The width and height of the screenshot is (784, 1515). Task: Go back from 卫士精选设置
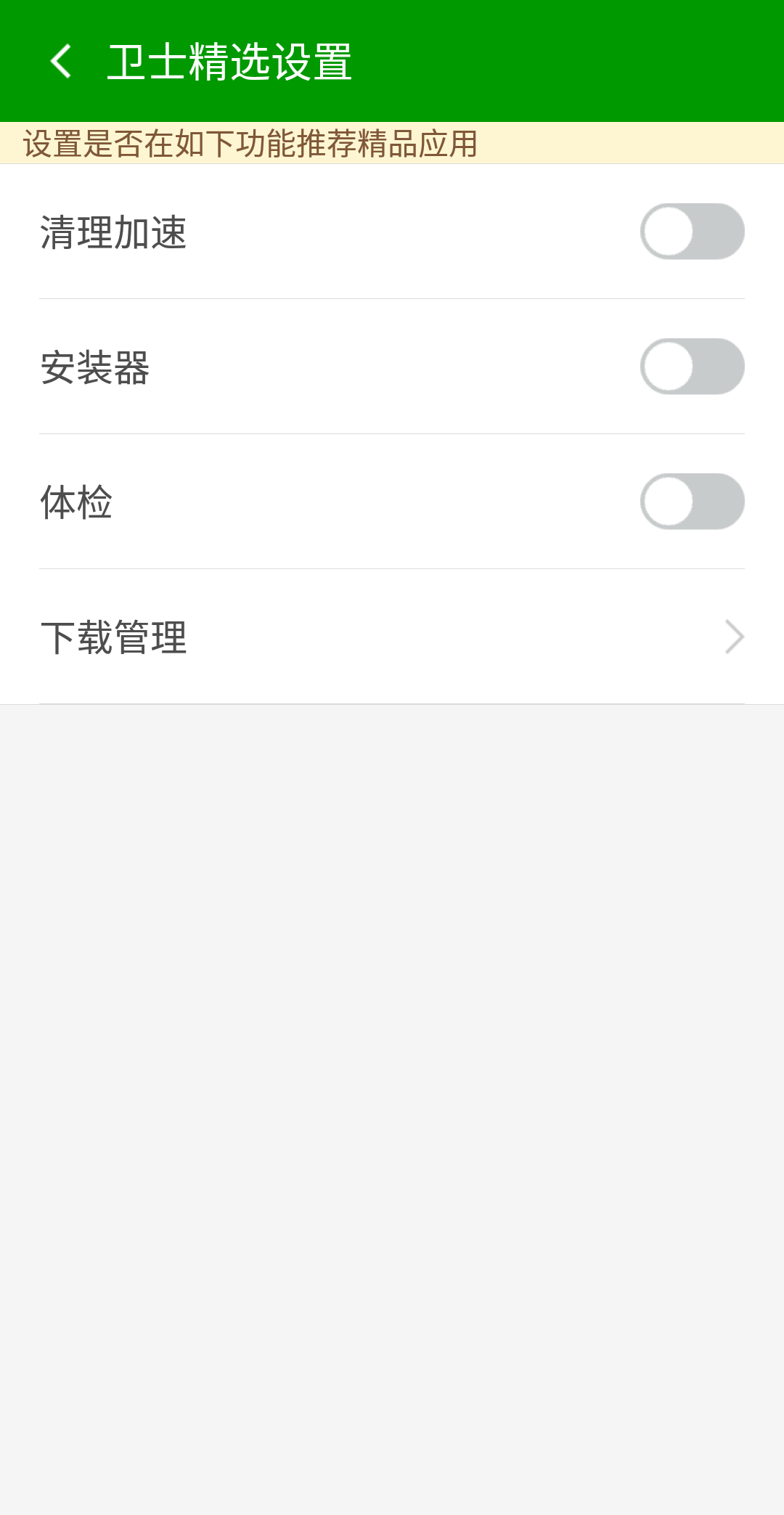(x=61, y=61)
